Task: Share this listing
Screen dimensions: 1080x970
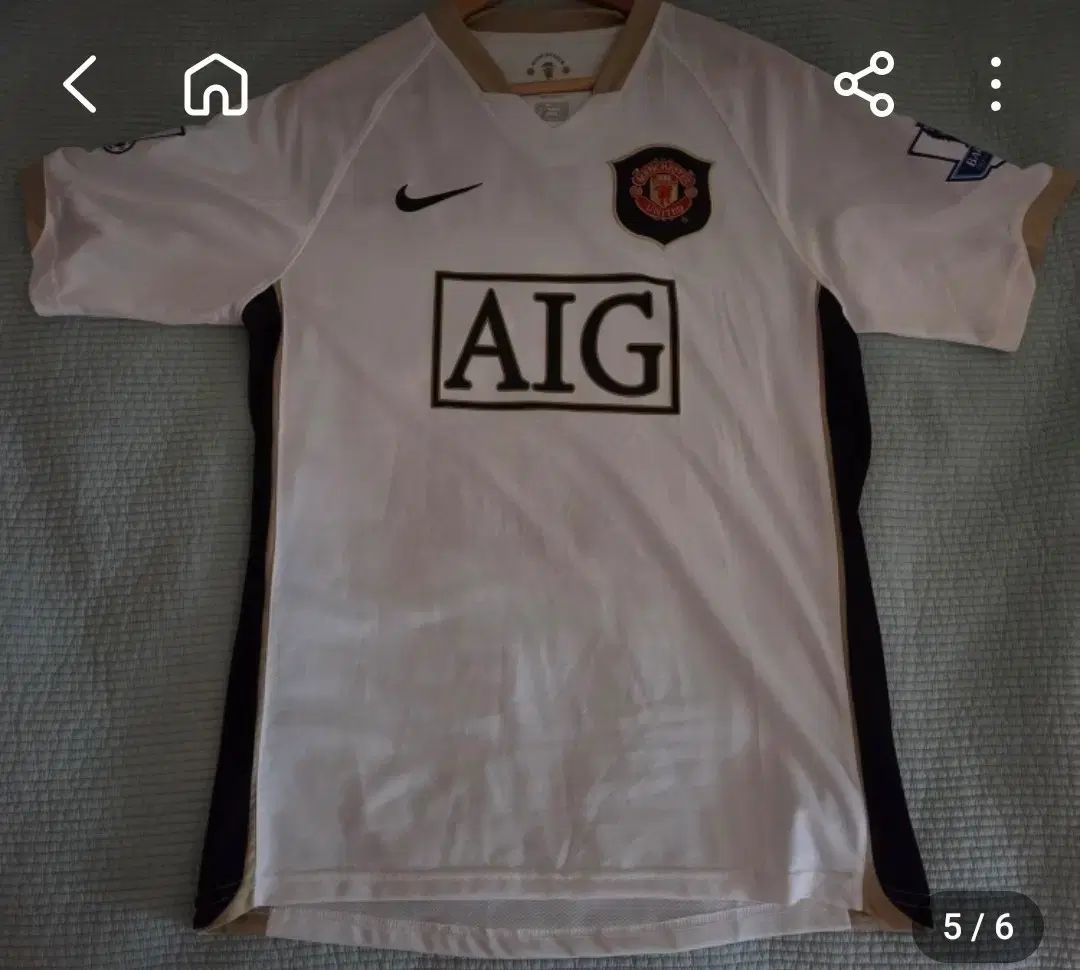Action: point(864,84)
